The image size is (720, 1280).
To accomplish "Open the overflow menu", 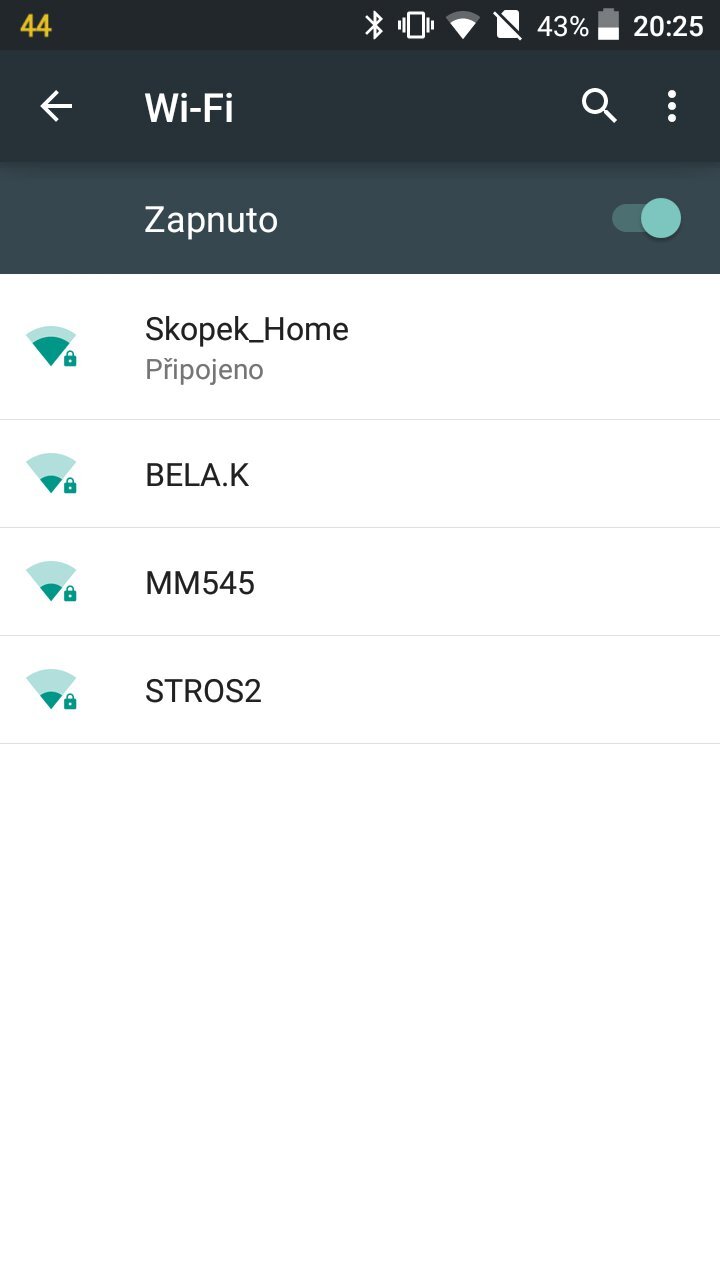I will pos(672,106).
